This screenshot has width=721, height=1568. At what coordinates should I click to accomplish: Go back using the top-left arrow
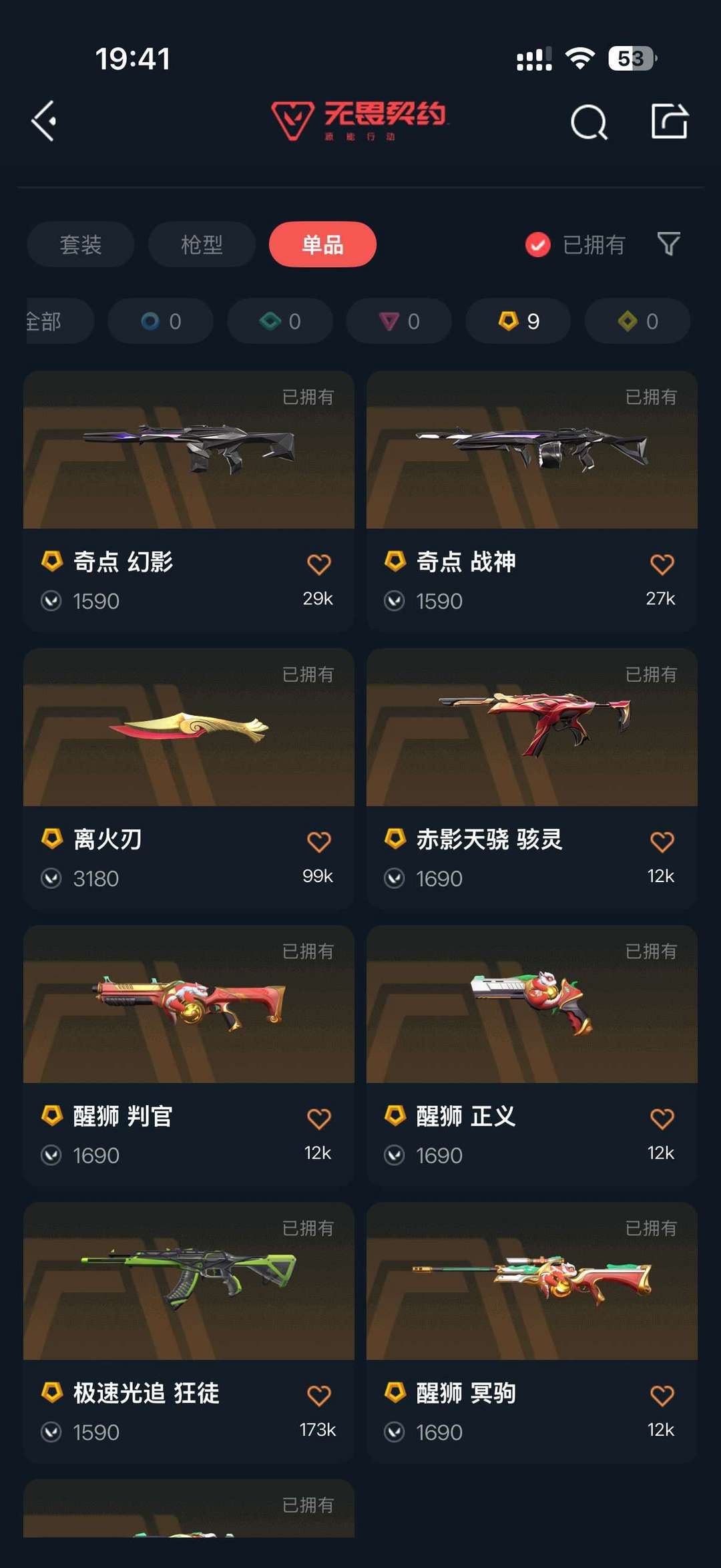click(x=45, y=122)
